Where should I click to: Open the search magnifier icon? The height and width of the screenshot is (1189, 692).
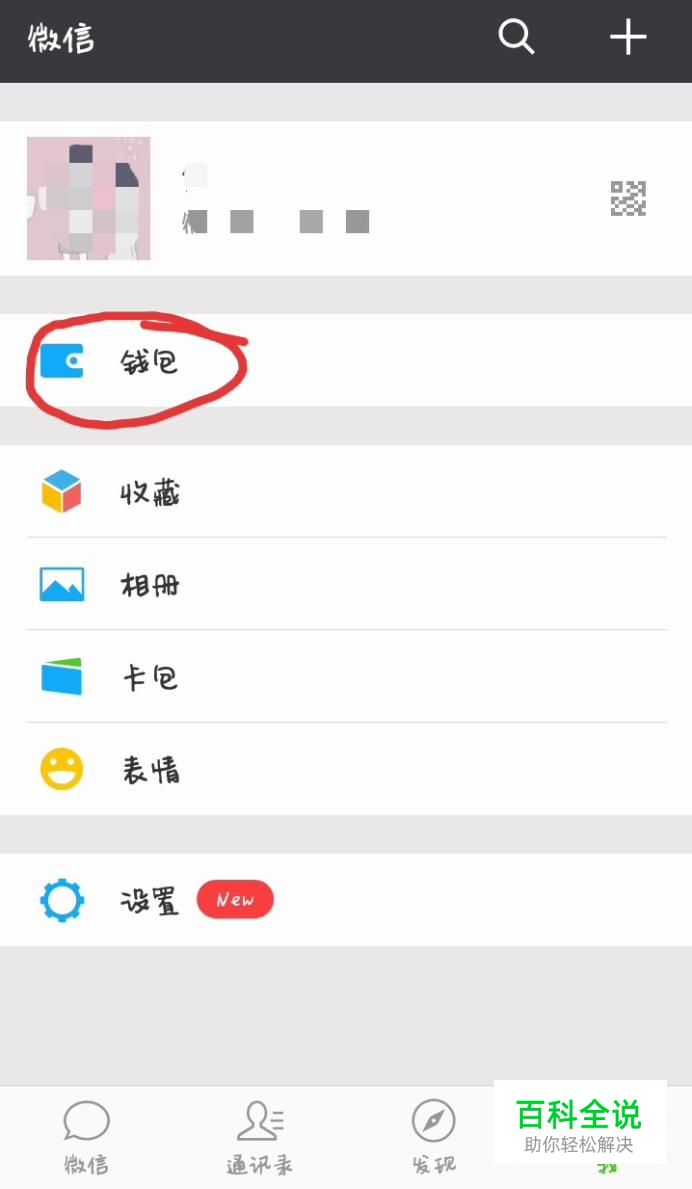coord(516,36)
